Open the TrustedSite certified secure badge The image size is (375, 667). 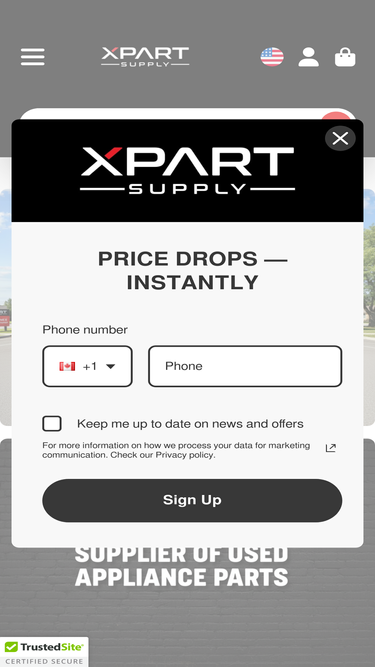[x=44, y=652]
